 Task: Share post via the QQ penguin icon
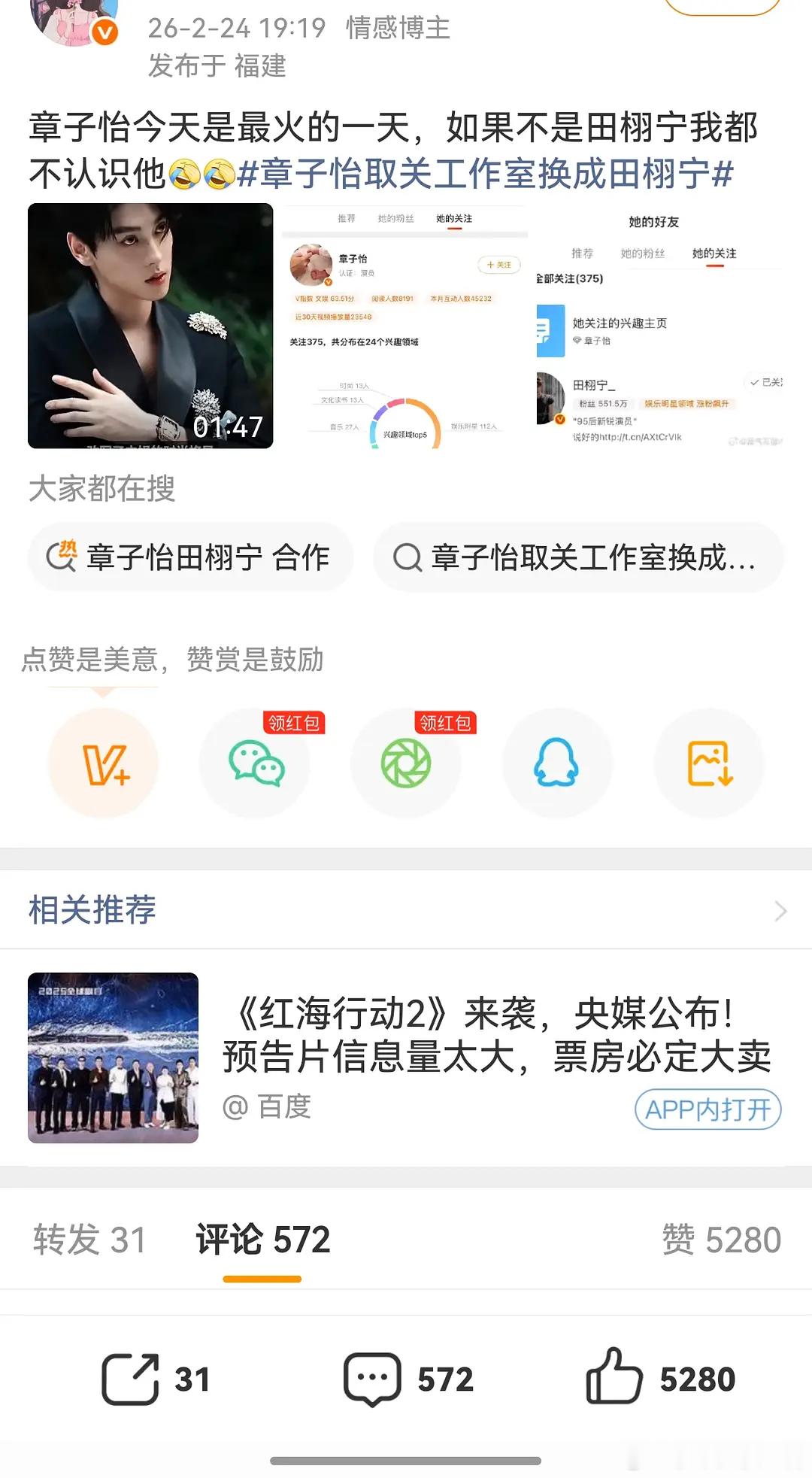558,762
